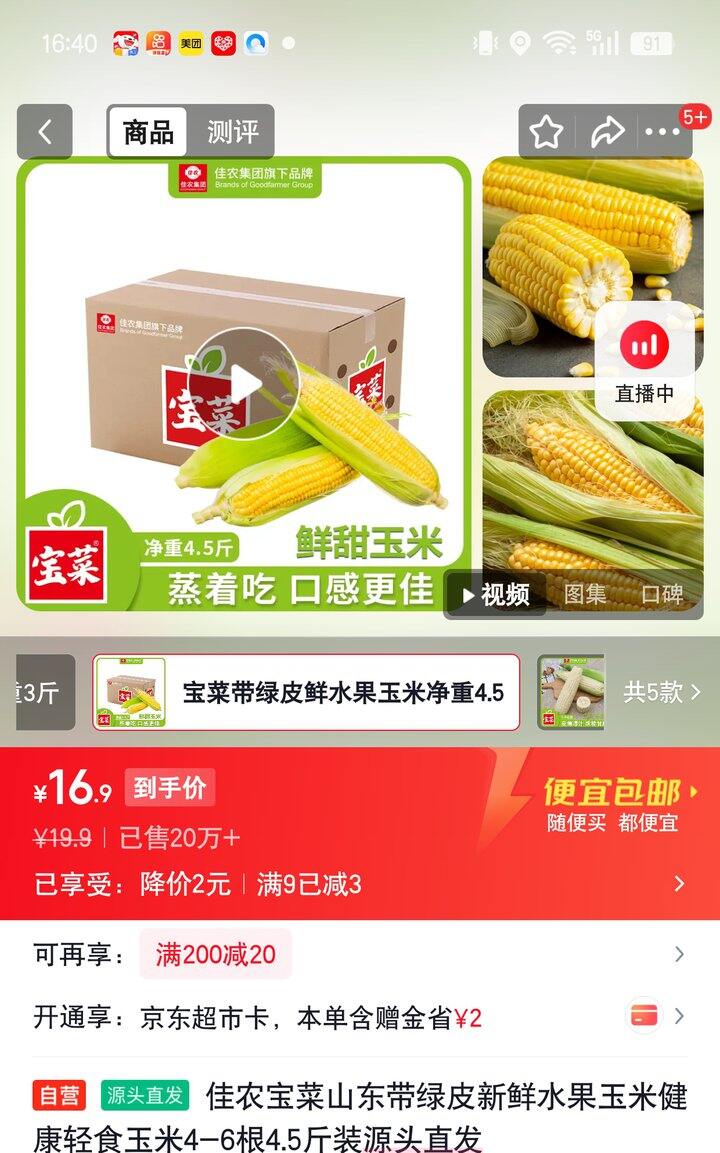The width and height of the screenshot is (720, 1153).
Task: Open more options via the 5+ ellipsis icon
Action: coord(662,132)
